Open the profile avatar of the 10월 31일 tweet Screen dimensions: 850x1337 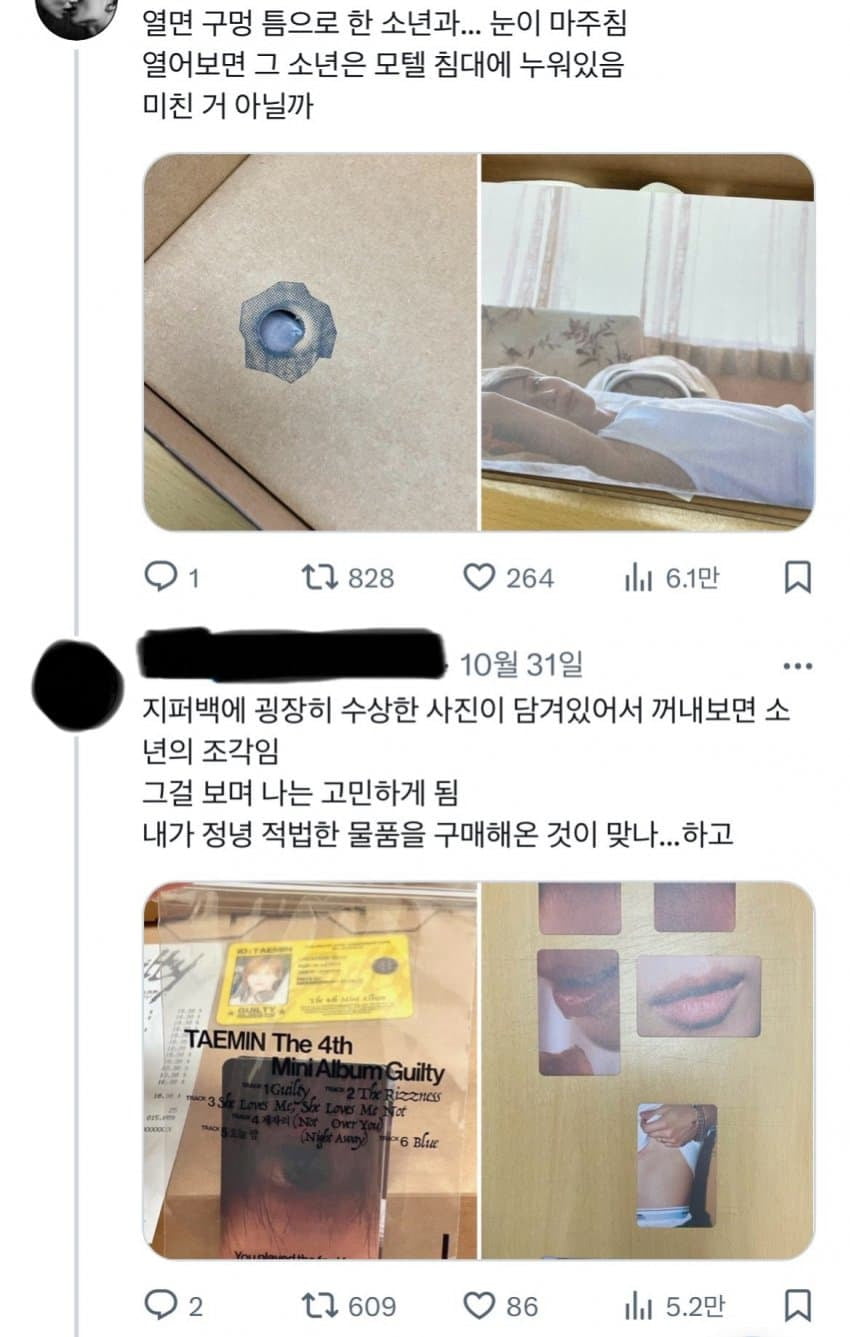coord(77,685)
